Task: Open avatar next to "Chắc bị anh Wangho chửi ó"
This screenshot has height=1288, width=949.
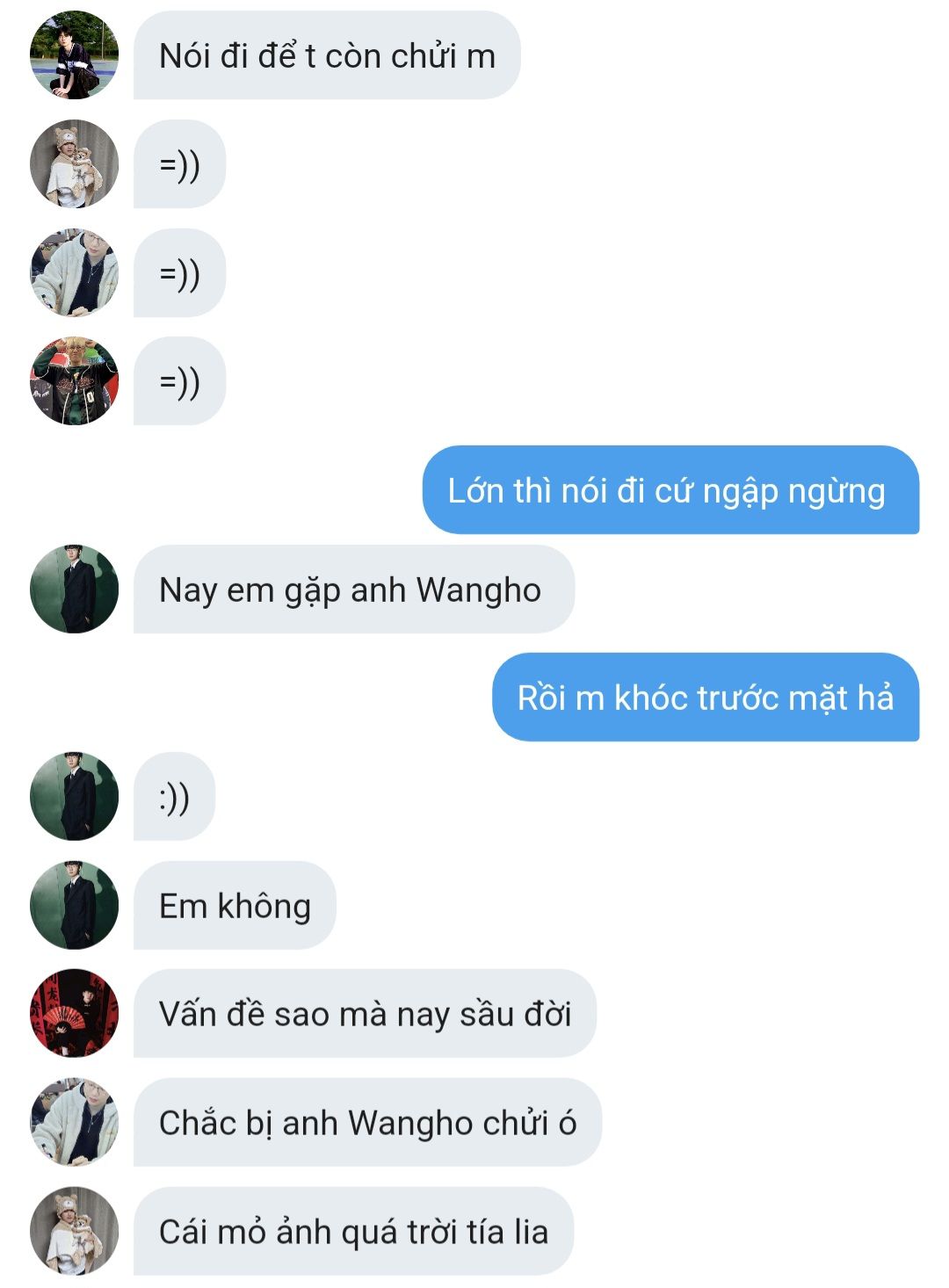Action: [x=74, y=1122]
